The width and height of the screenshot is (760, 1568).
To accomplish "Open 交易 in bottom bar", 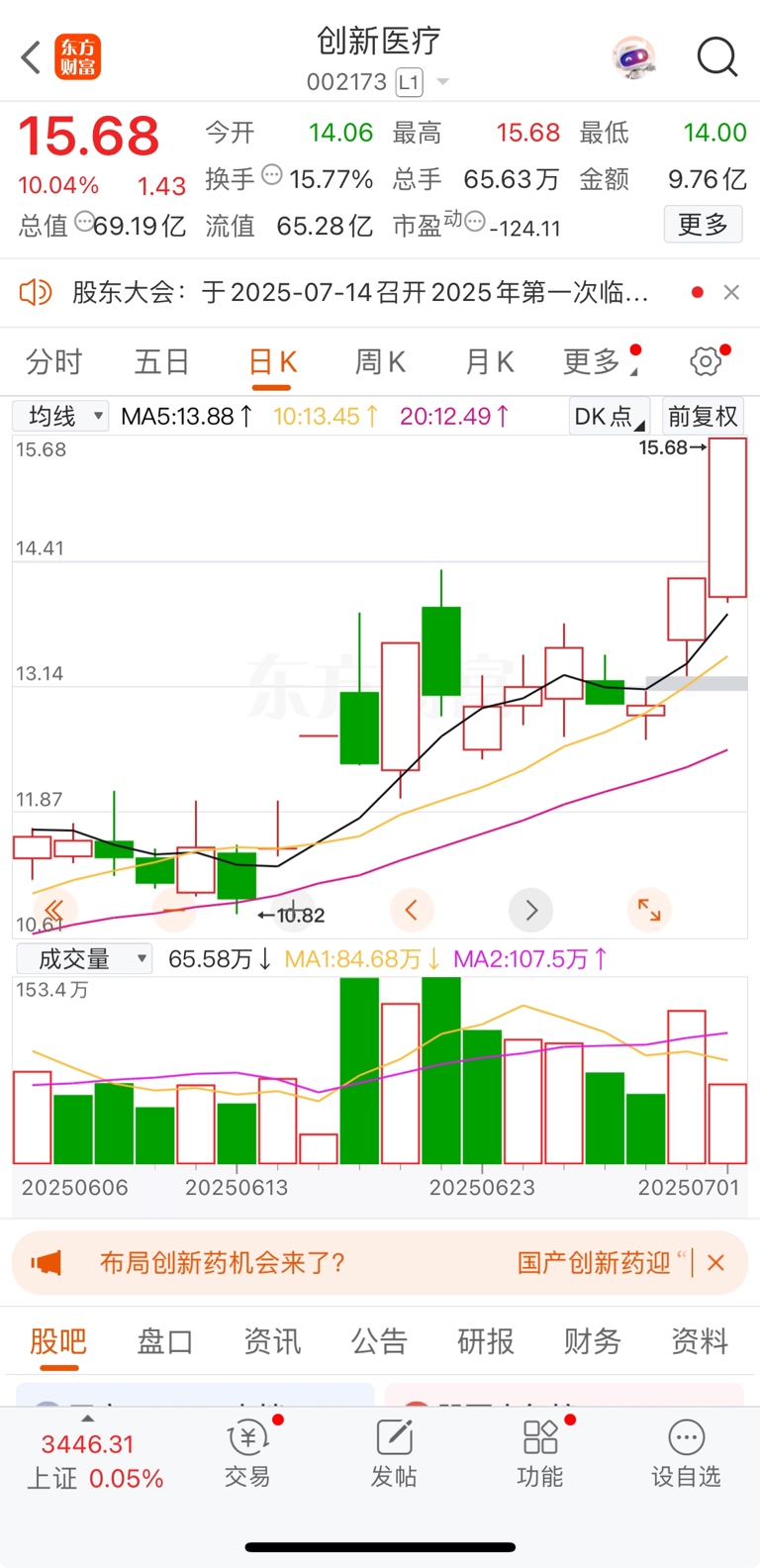I will coord(247,1453).
